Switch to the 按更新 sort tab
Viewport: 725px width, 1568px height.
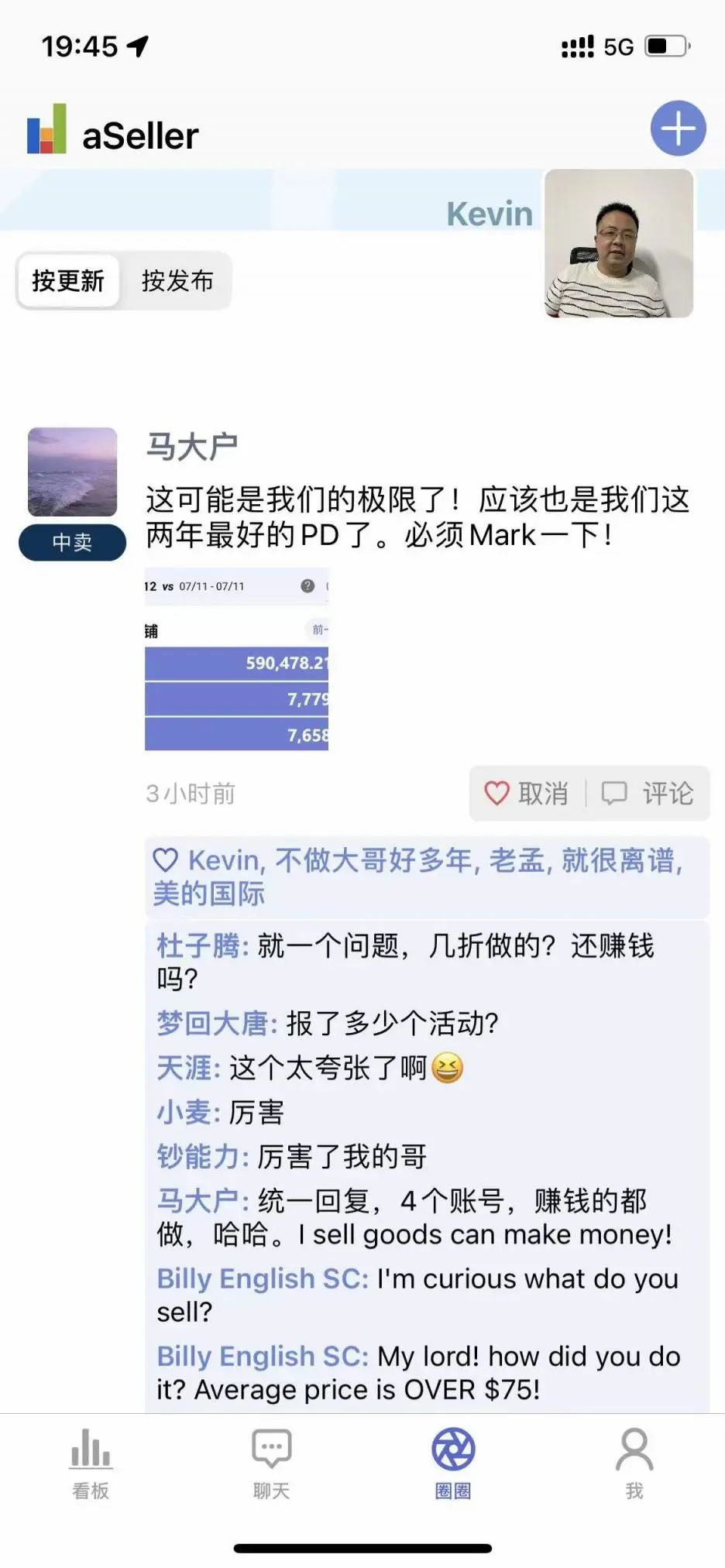click(68, 280)
